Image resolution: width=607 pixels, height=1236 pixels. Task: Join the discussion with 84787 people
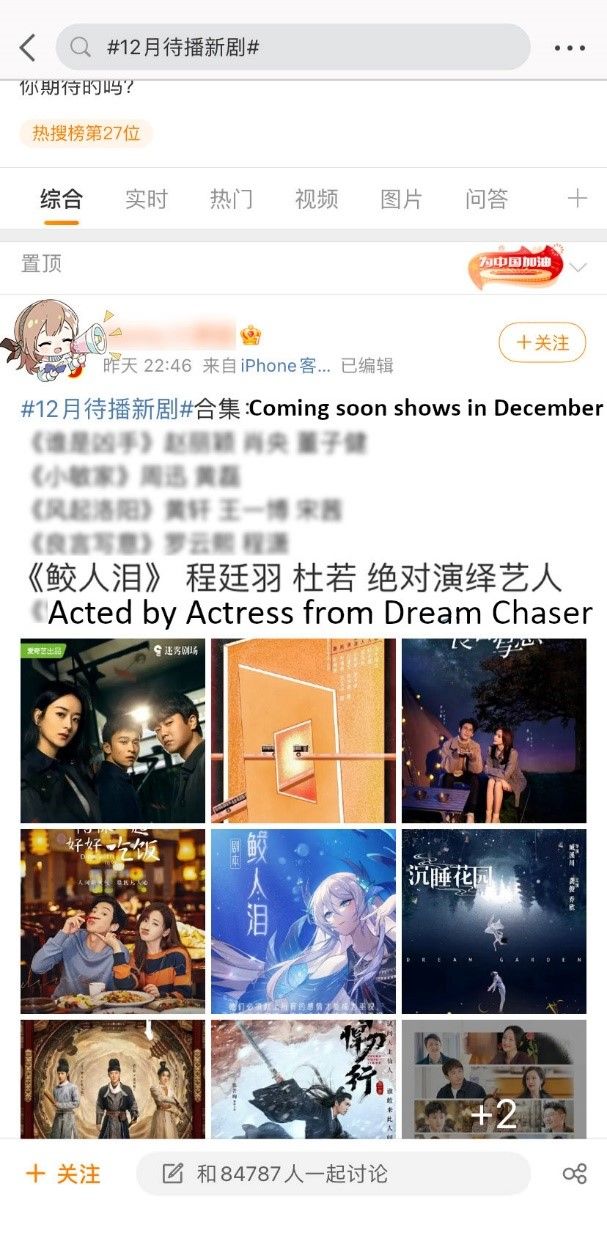point(333,1173)
